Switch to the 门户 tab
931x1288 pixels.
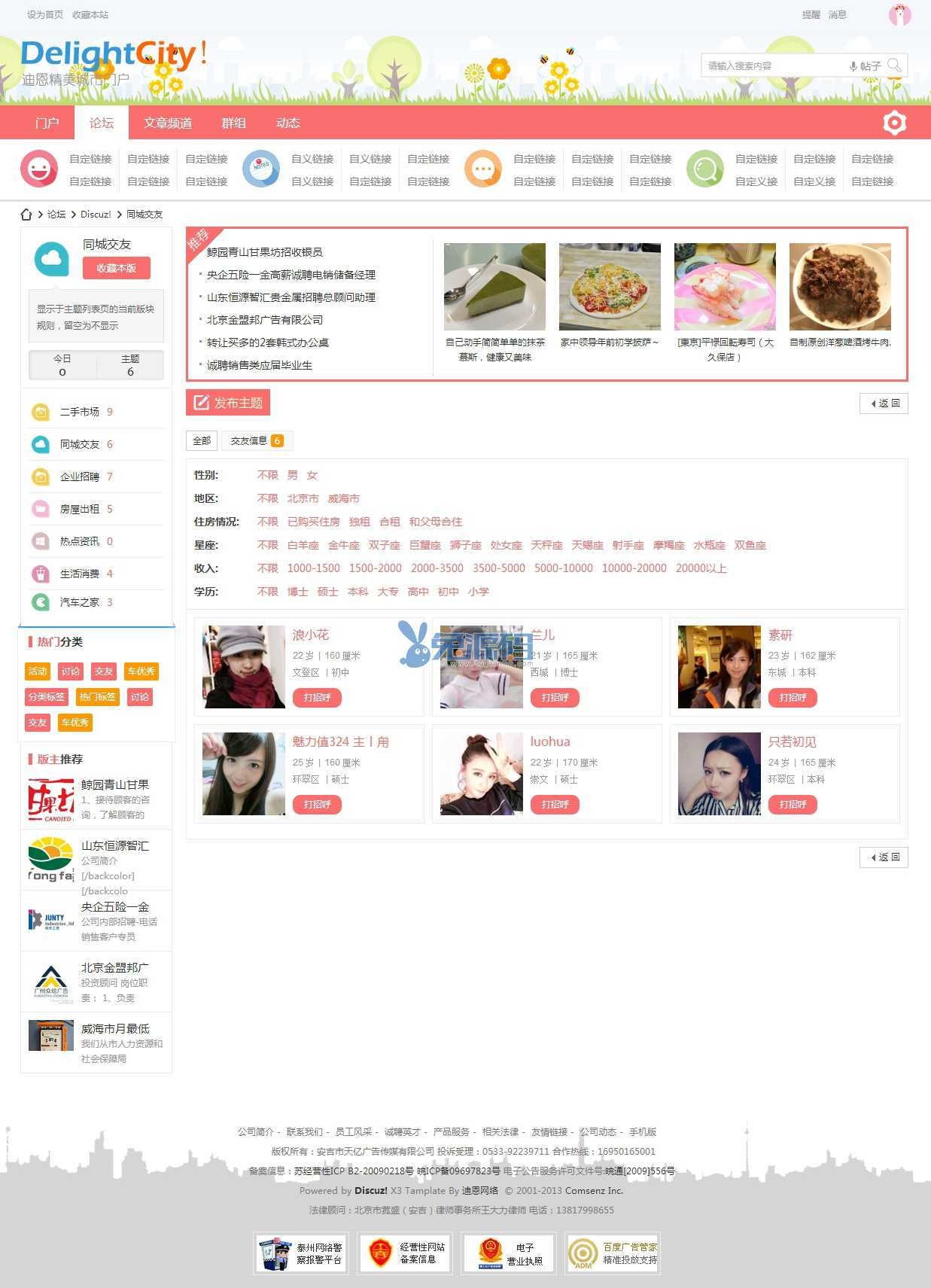47,123
